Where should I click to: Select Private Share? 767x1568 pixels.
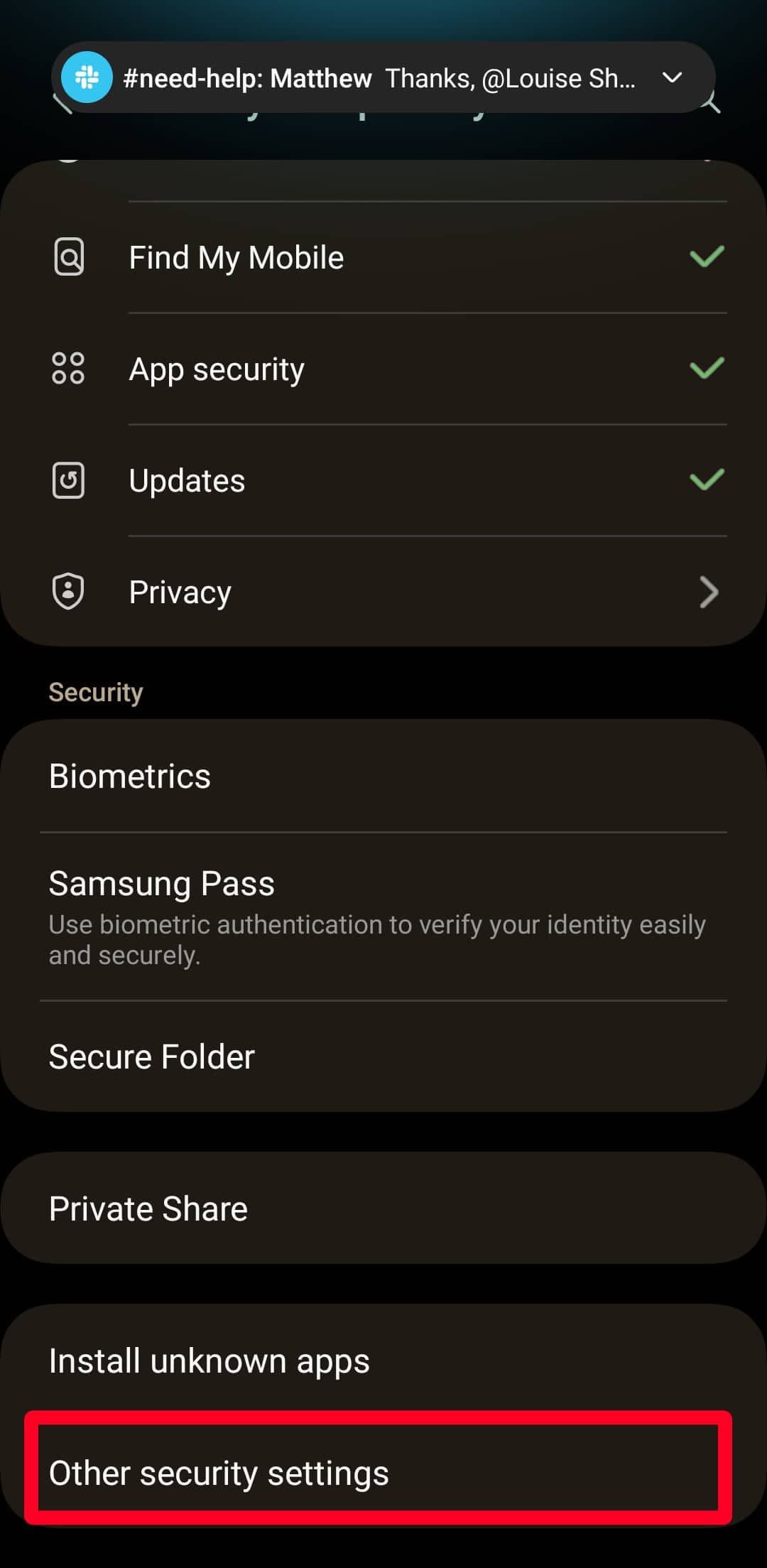pos(147,1208)
